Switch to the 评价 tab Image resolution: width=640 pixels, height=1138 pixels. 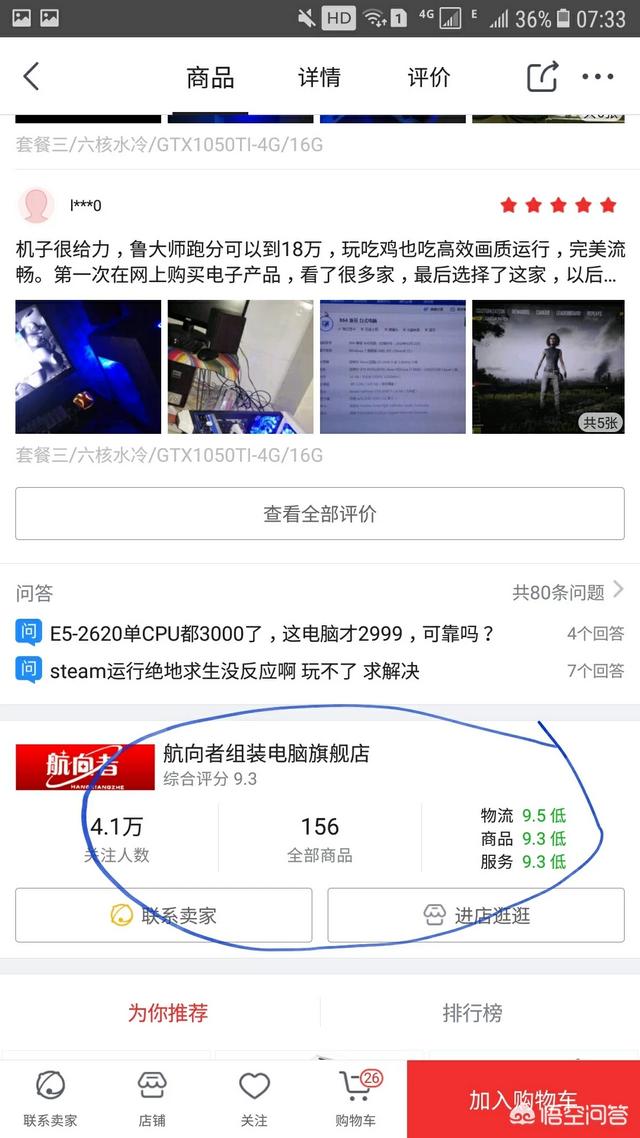point(429,77)
